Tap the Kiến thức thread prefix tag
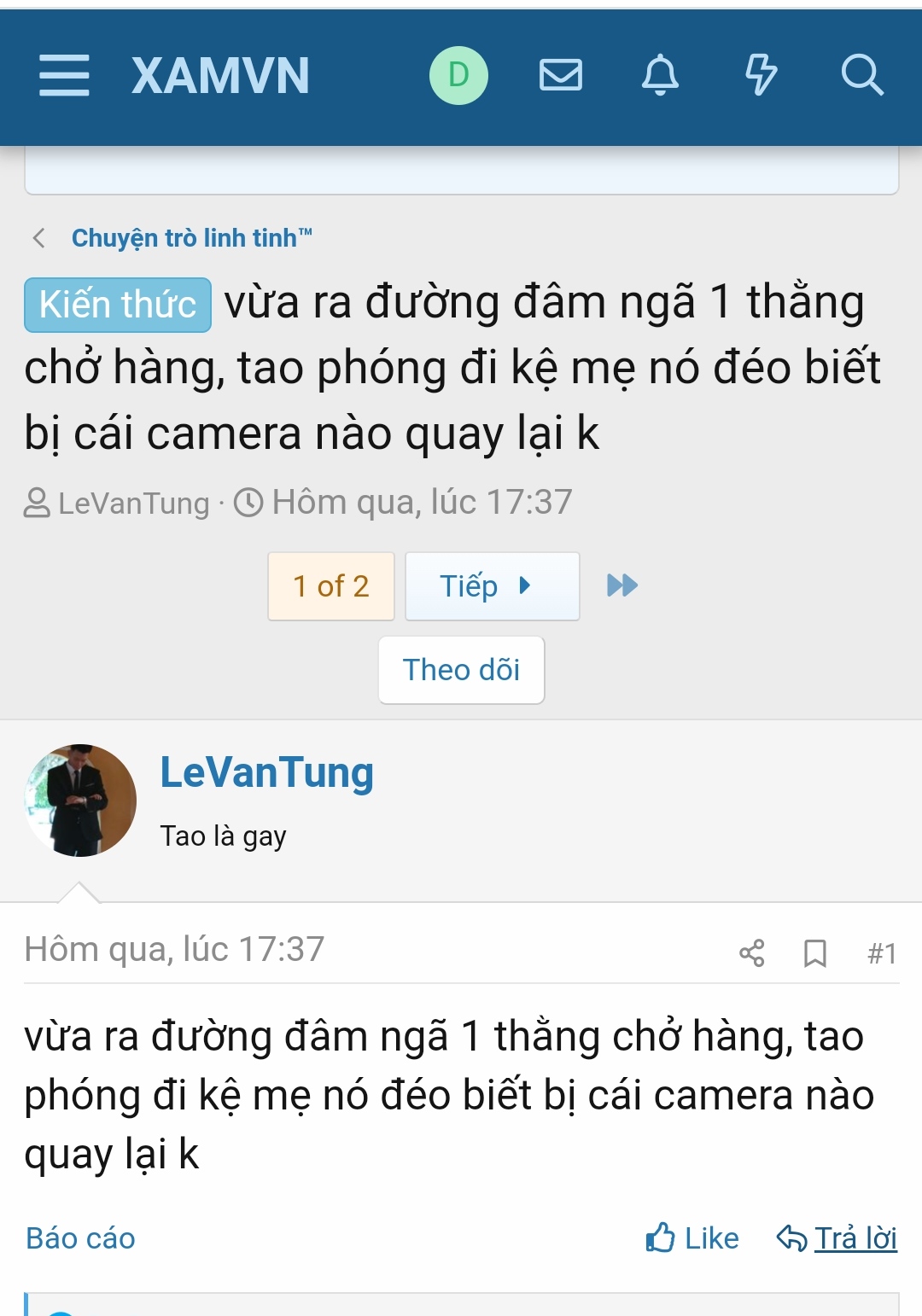The image size is (922, 1316). [118, 305]
